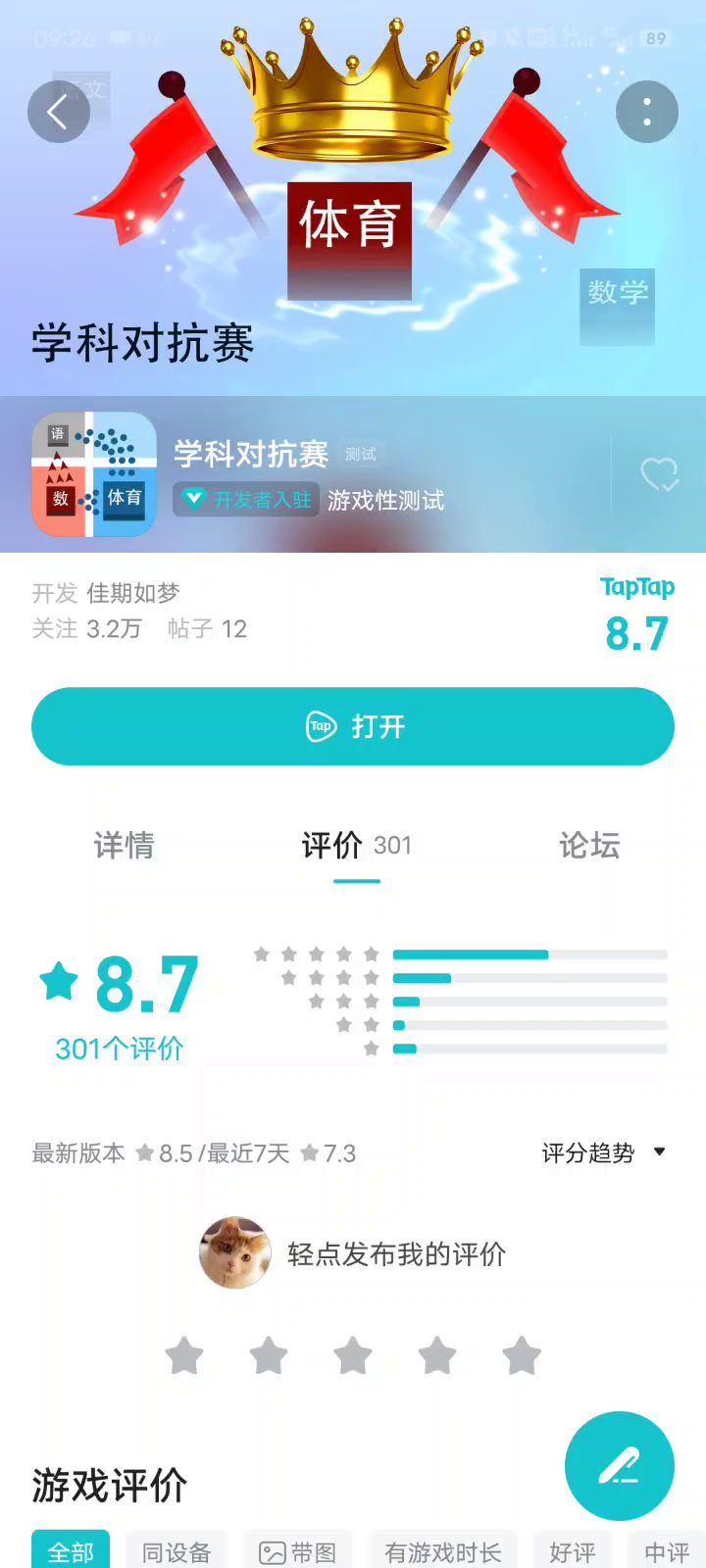Open developer 佳期如梦's page

tap(133, 593)
